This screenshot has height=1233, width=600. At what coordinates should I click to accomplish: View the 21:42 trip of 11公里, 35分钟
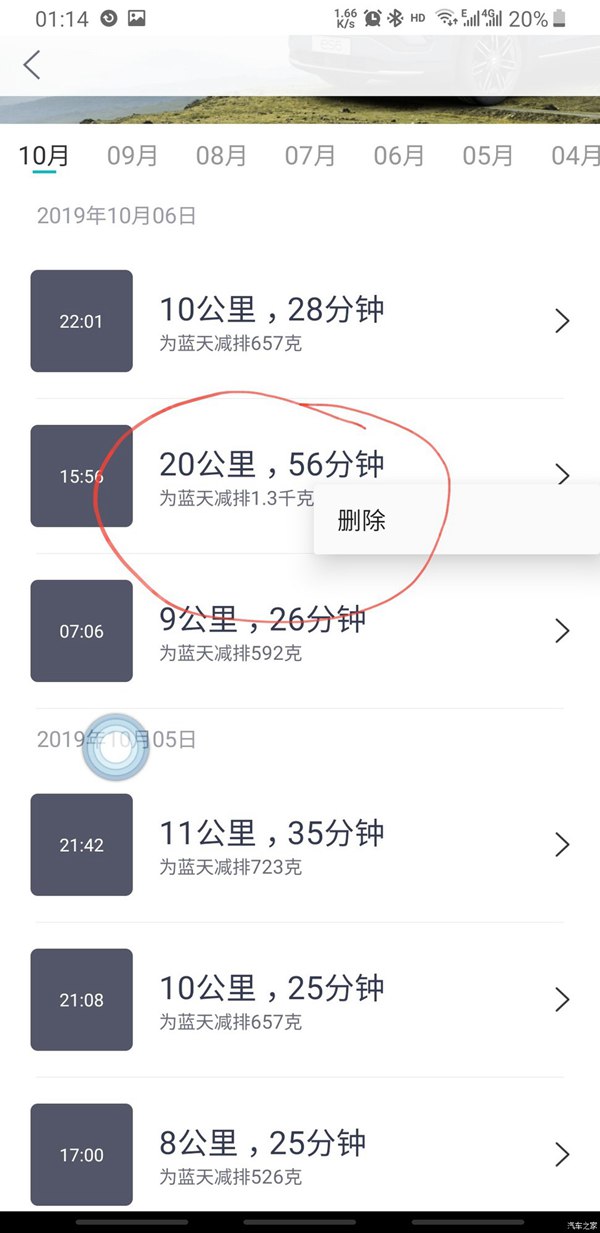click(300, 845)
